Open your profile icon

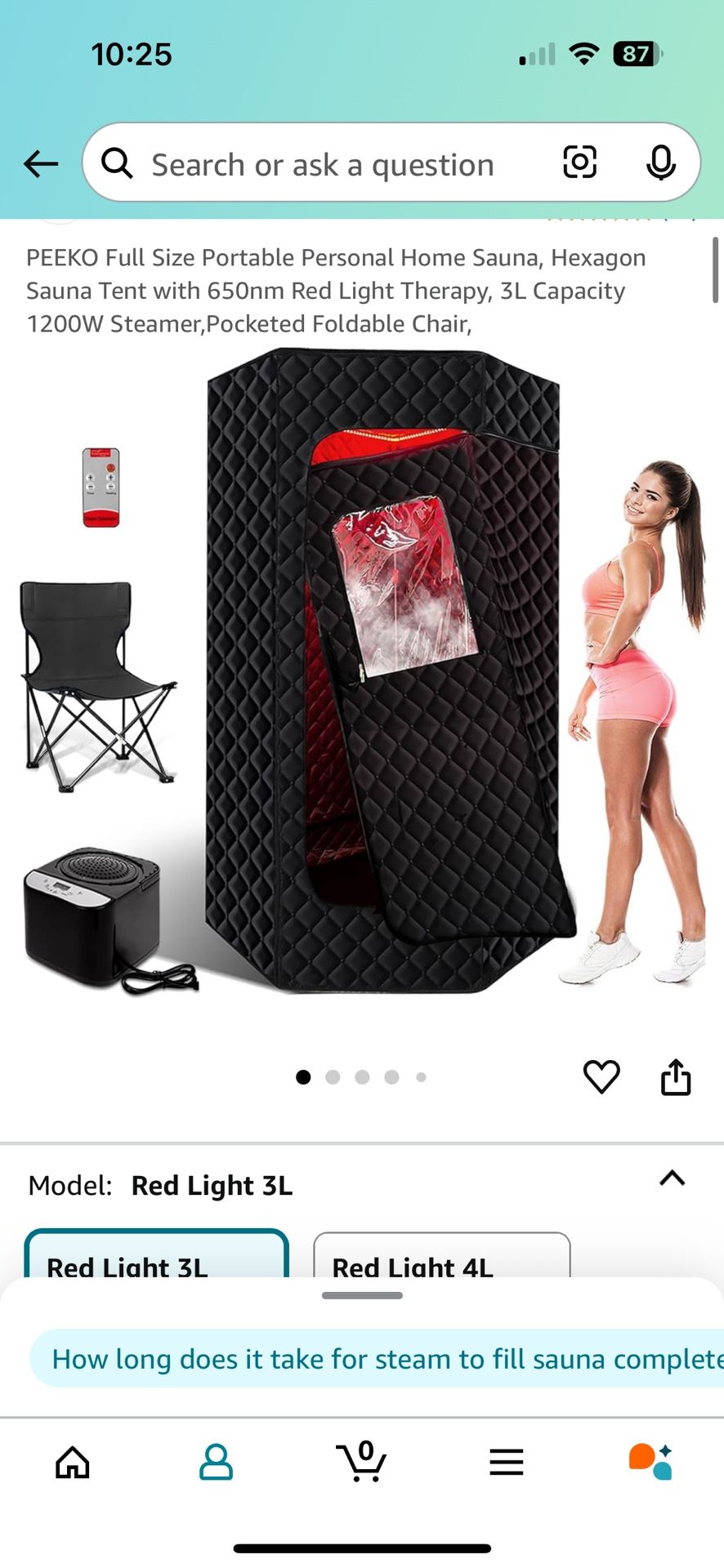pyautogui.click(x=217, y=1461)
